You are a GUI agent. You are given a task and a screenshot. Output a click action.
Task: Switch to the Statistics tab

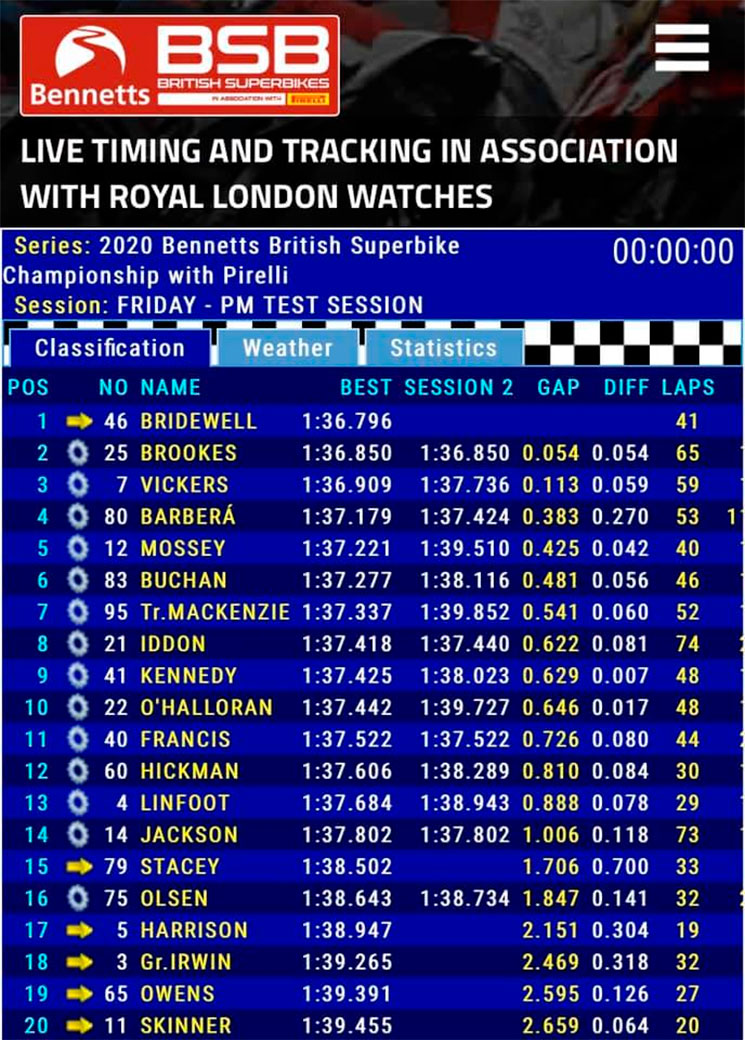pyautogui.click(x=443, y=348)
